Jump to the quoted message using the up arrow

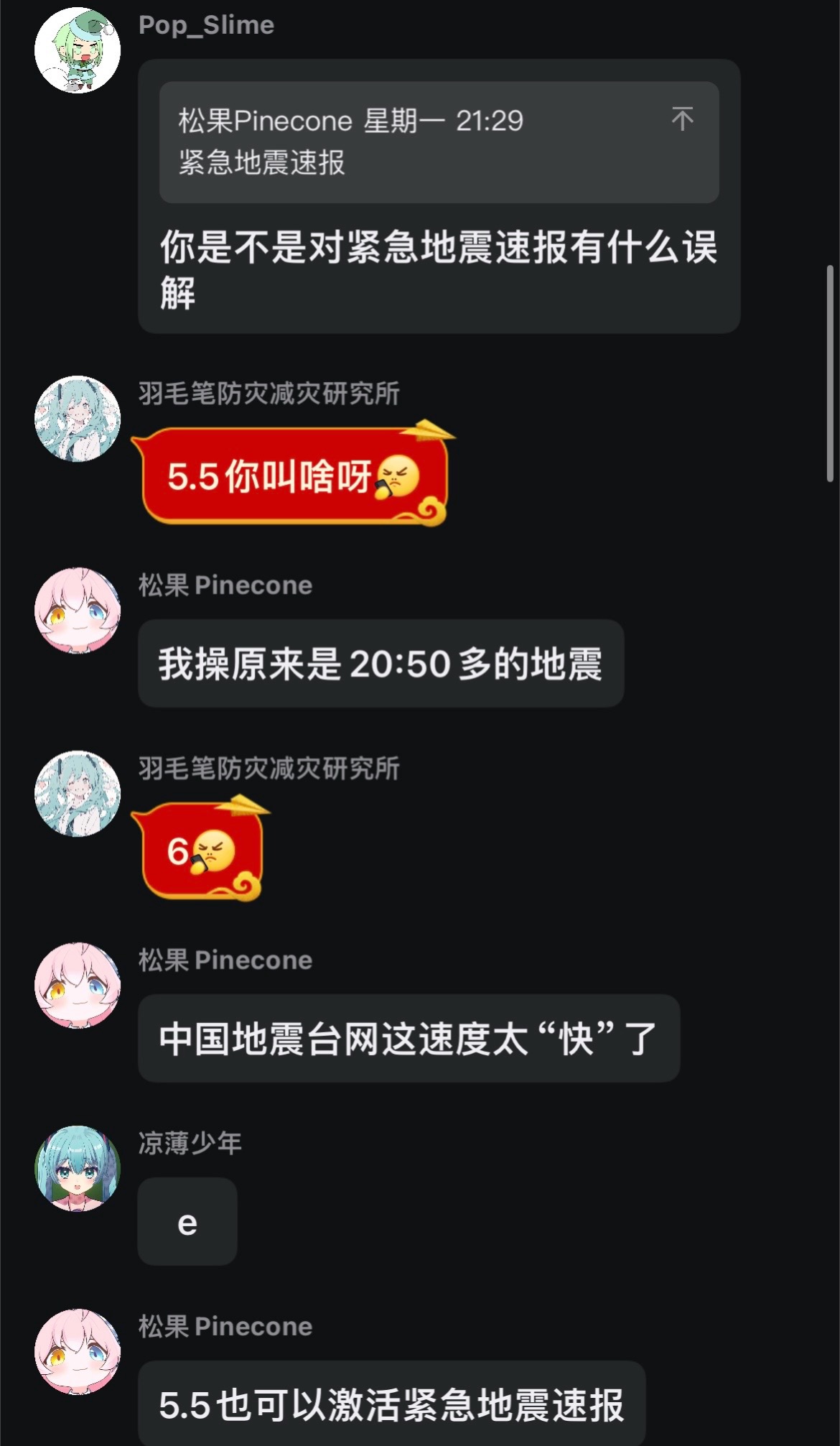[682, 119]
